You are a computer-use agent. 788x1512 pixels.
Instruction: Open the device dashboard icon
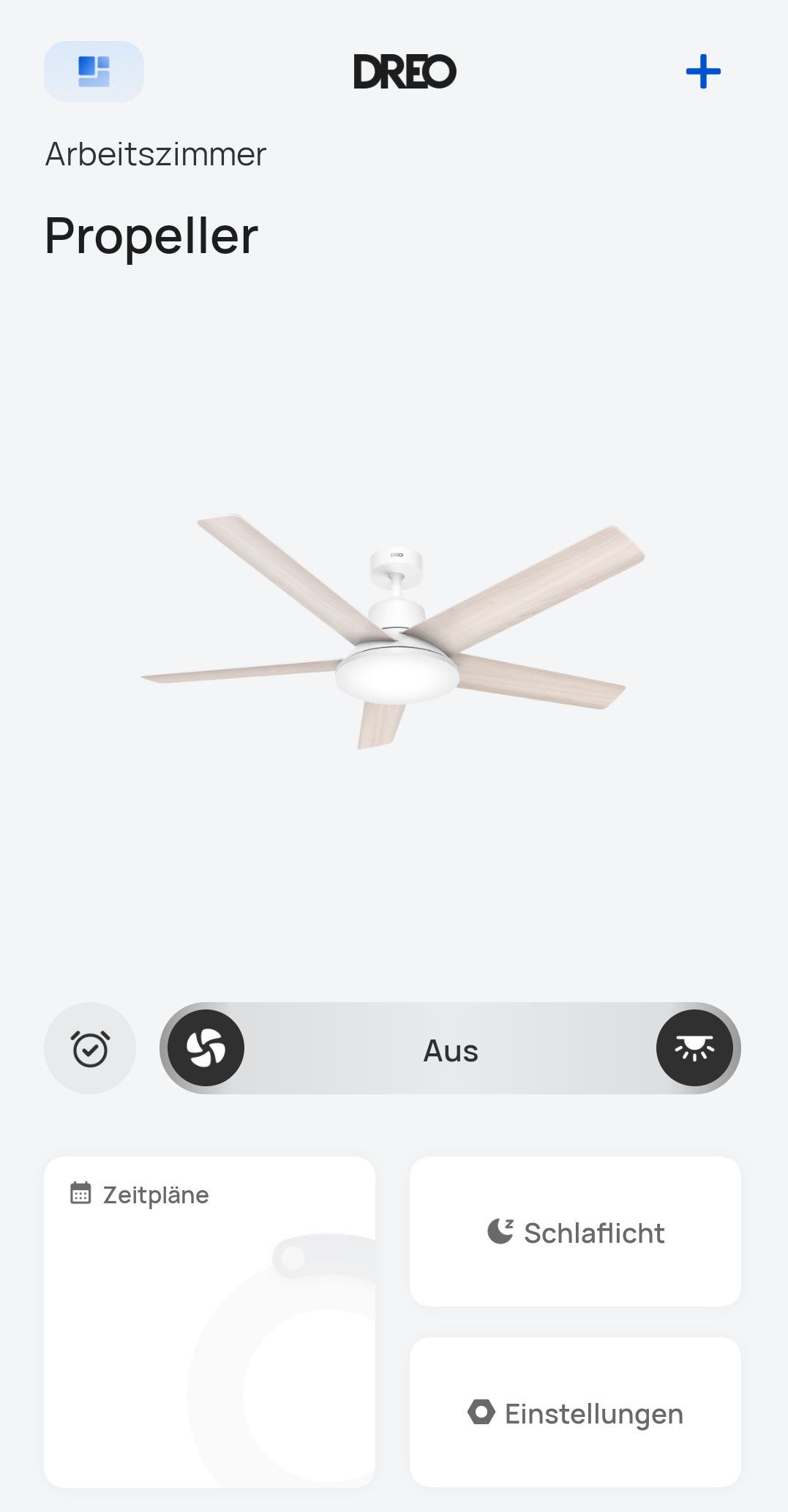point(94,72)
